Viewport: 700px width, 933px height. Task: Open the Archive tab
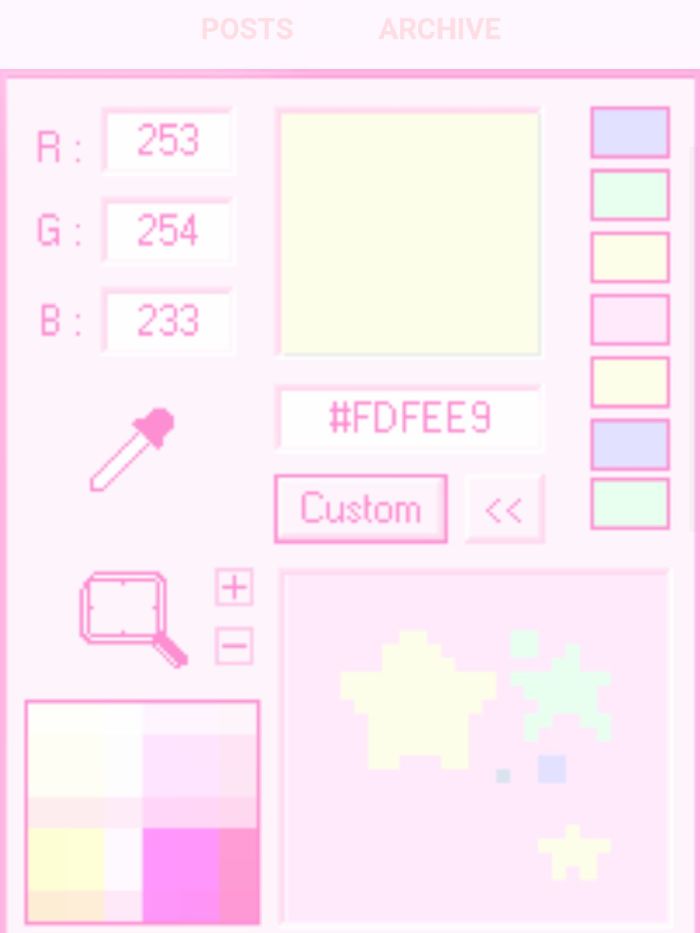click(439, 29)
